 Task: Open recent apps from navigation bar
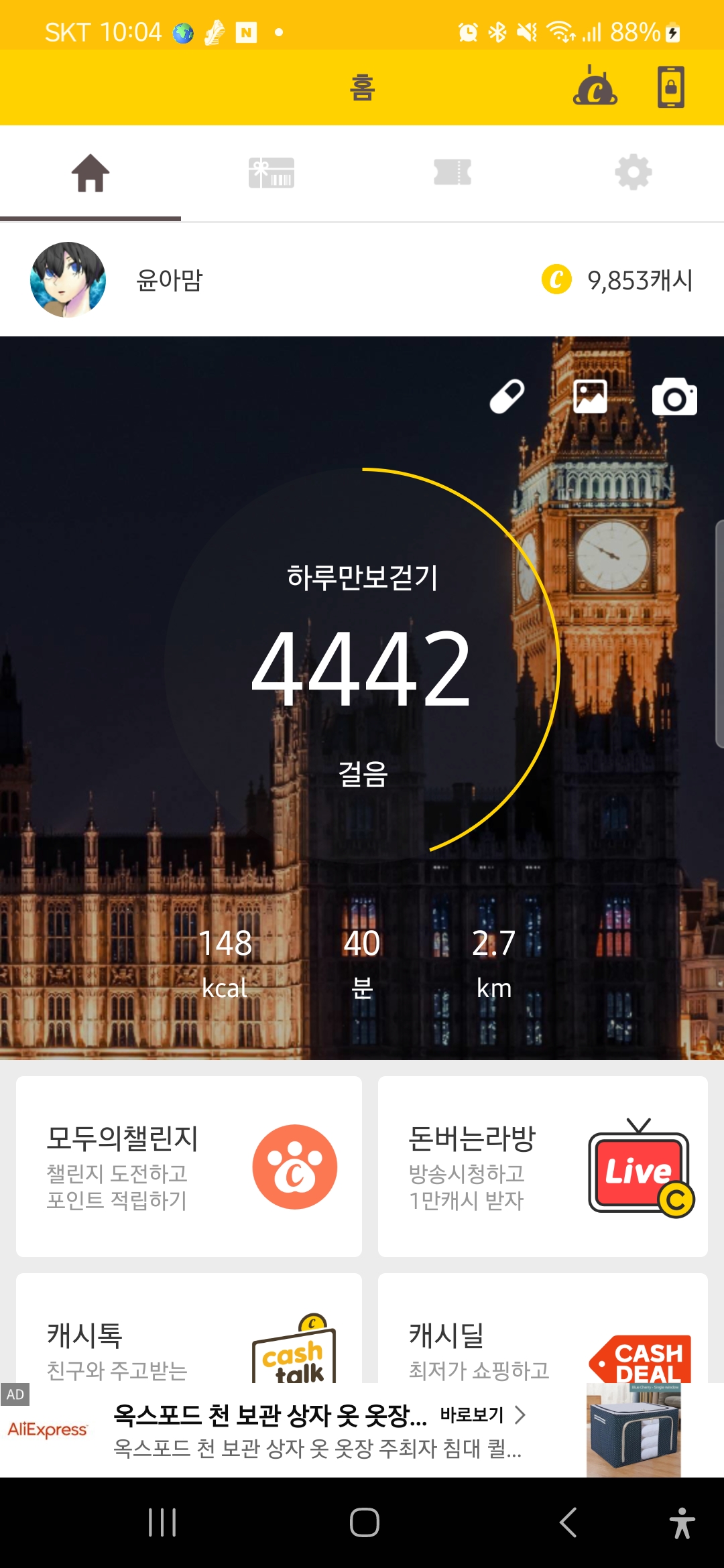[x=162, y=1522]
